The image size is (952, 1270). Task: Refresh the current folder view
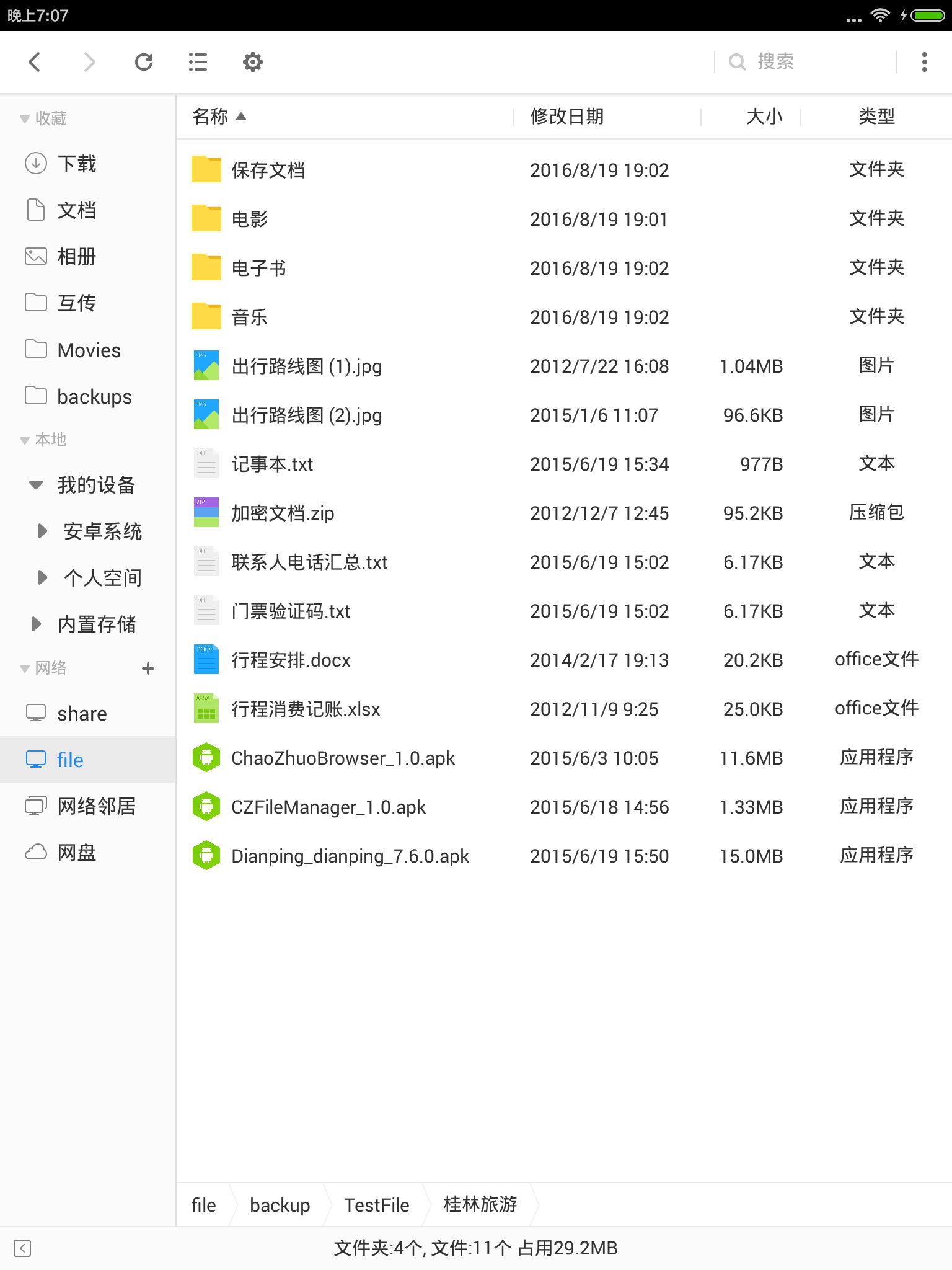pyautogui.click(x=144, y=61)
